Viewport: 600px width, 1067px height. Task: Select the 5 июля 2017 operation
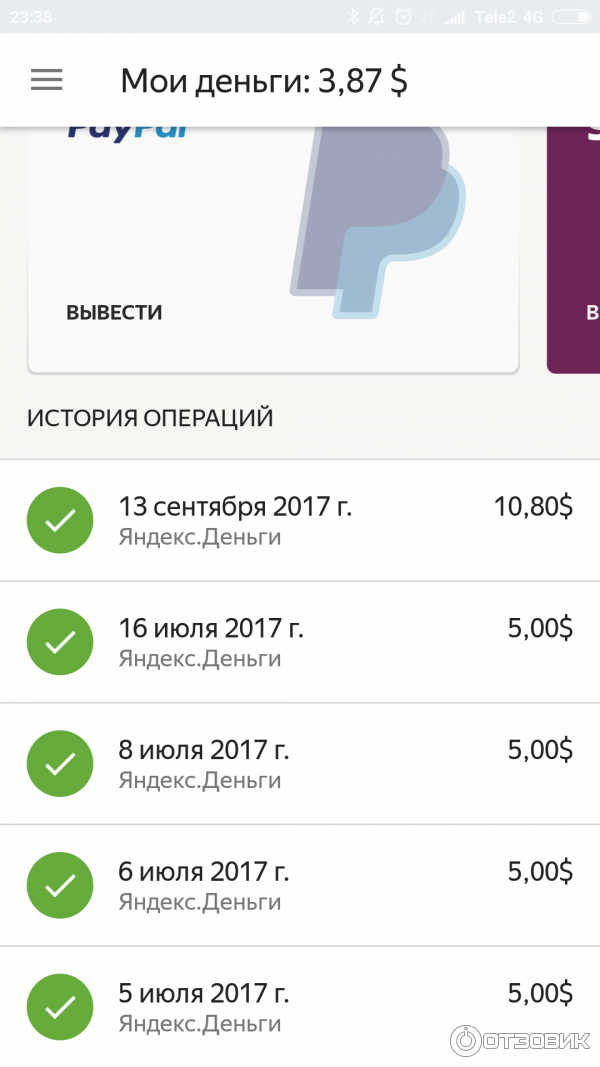pos(300,1007)
